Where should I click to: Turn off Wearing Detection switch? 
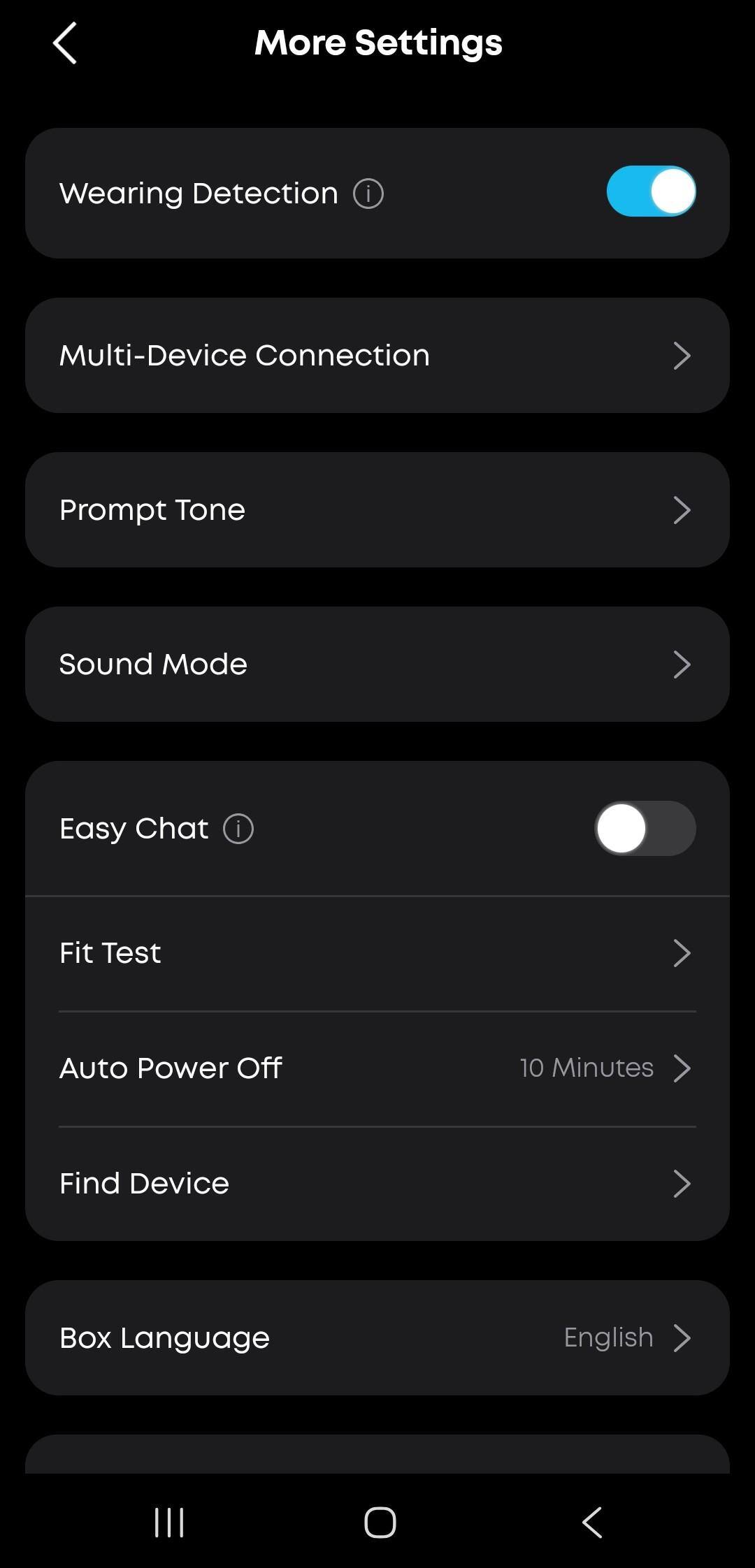point(651,191)
